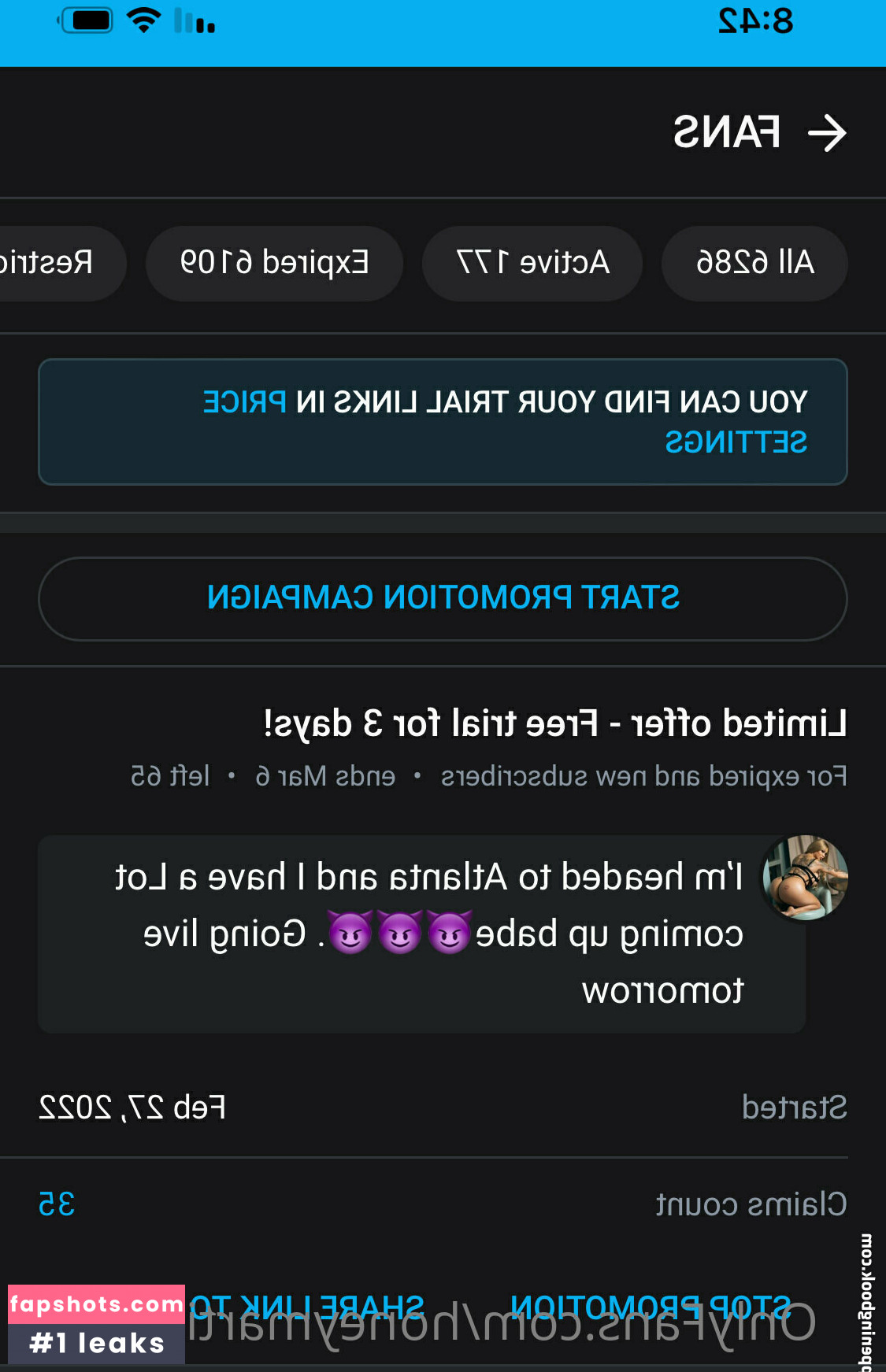Tap the Share Link To button
The height and width of the screenshot is (1372, 886).
[307, 1307]
